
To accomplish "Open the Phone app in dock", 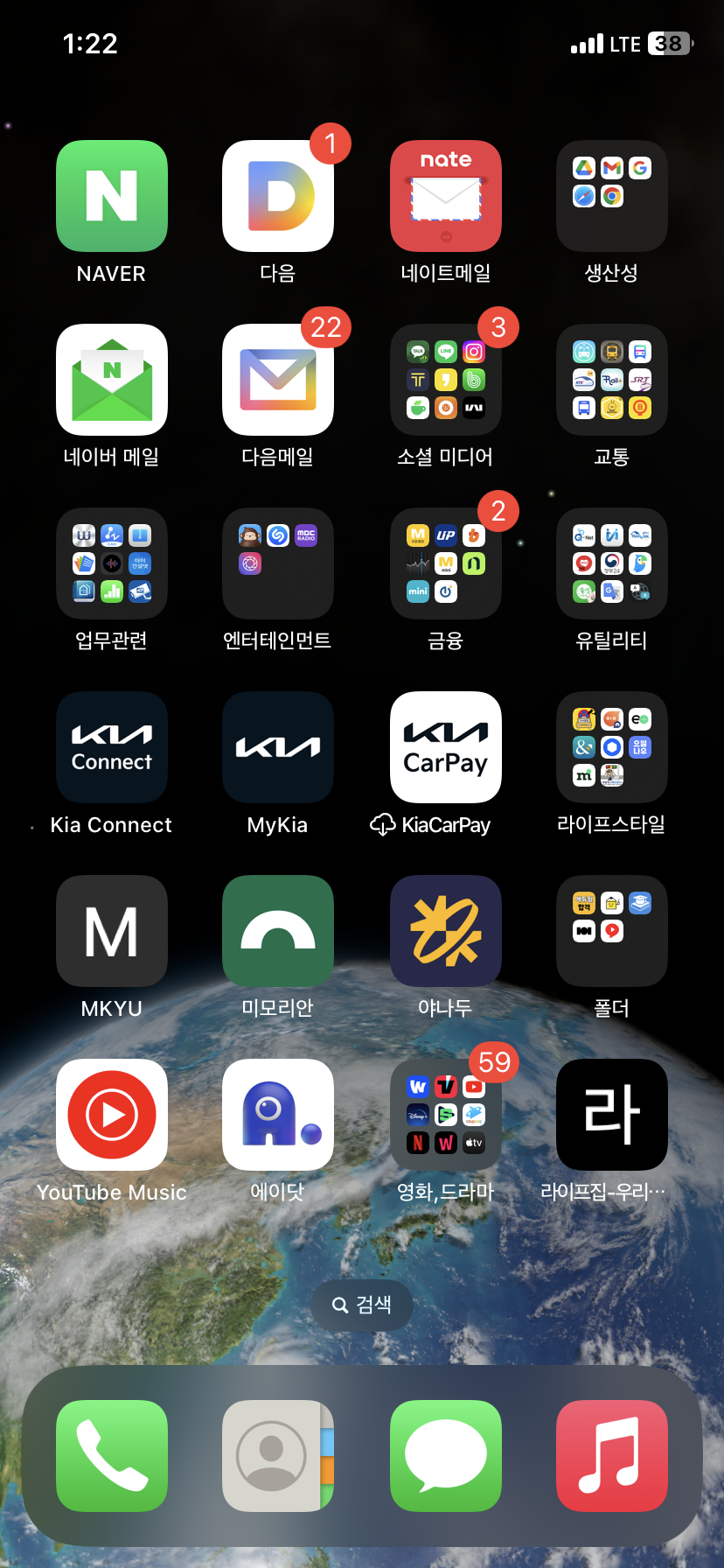I will click(x=111, y=1456).
